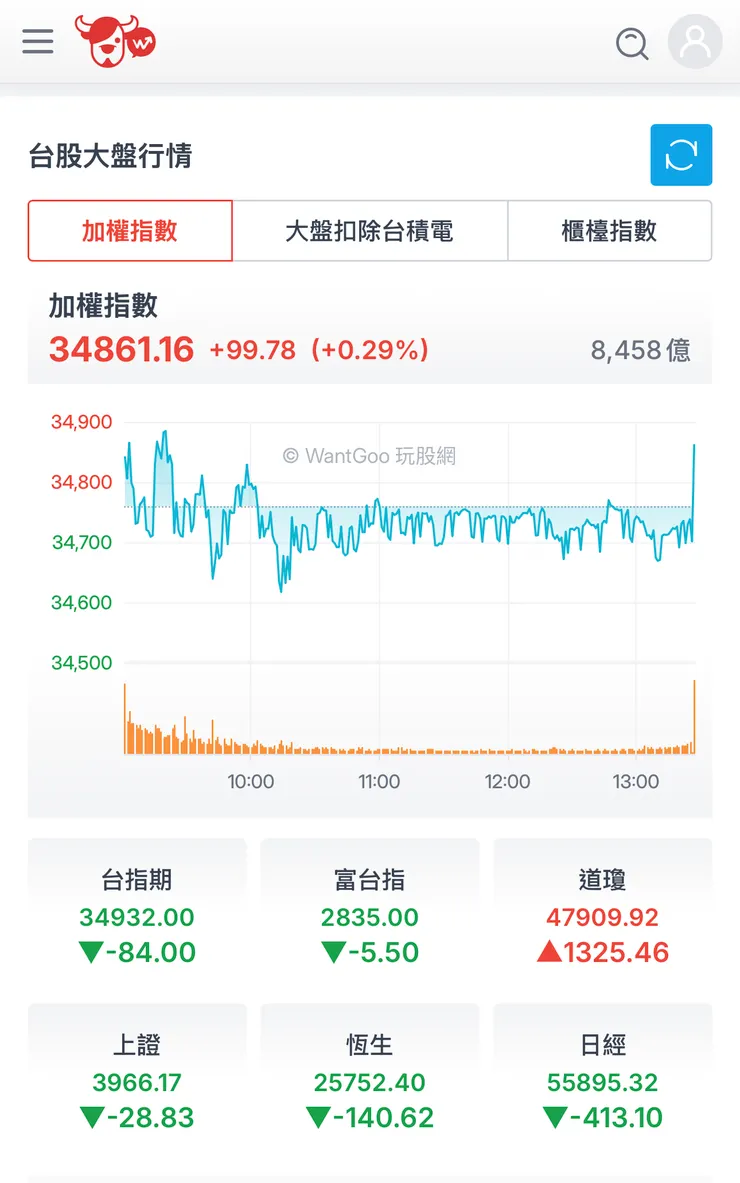
Task: Switch to the 大盤扣除台積電 tab
Action: 370,230
